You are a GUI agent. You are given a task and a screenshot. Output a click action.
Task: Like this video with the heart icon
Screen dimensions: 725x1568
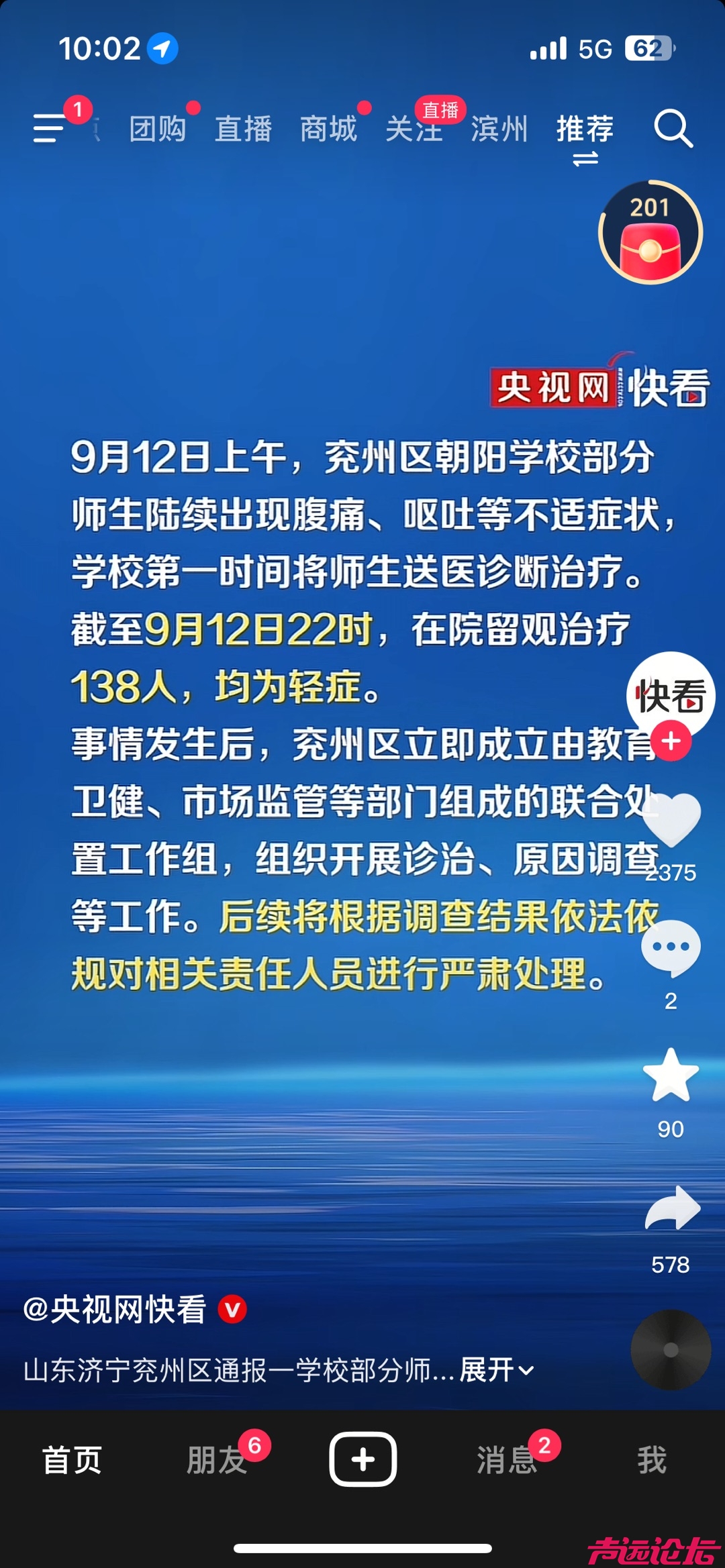click(x=671, y=820)
